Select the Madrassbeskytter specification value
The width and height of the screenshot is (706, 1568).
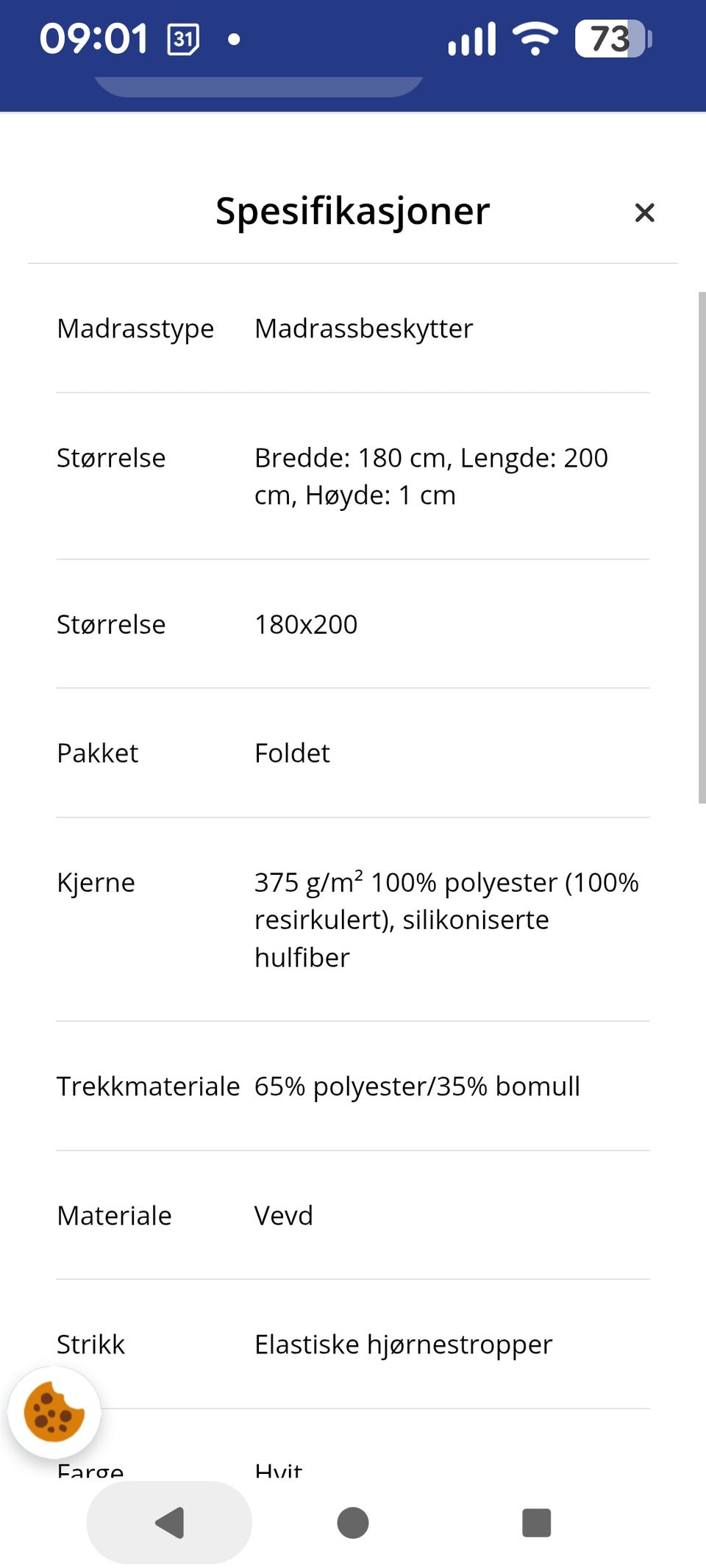point(363,328)
